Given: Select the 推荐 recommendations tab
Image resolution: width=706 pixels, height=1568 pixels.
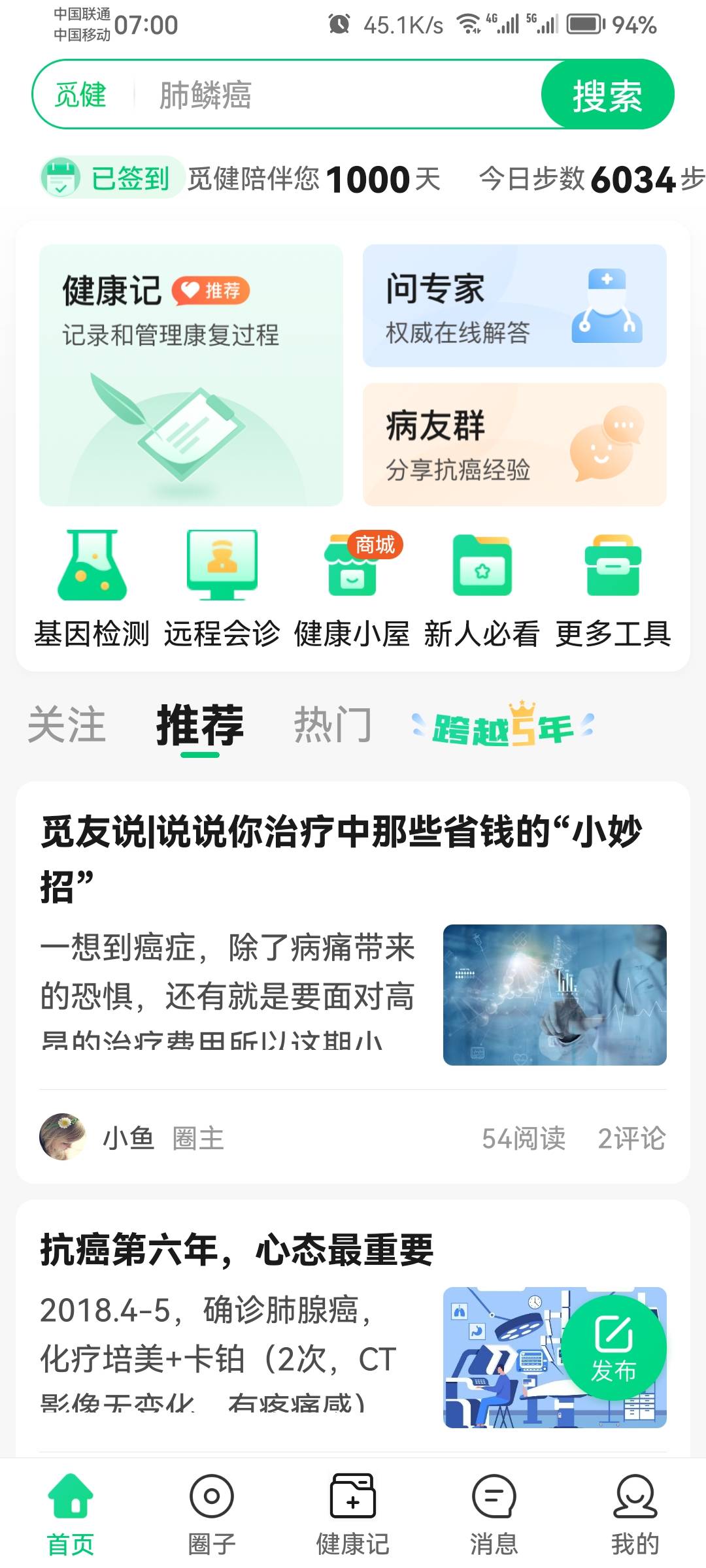Looking at the screenshot, I should pyautogui.click(x=198, y=724).
